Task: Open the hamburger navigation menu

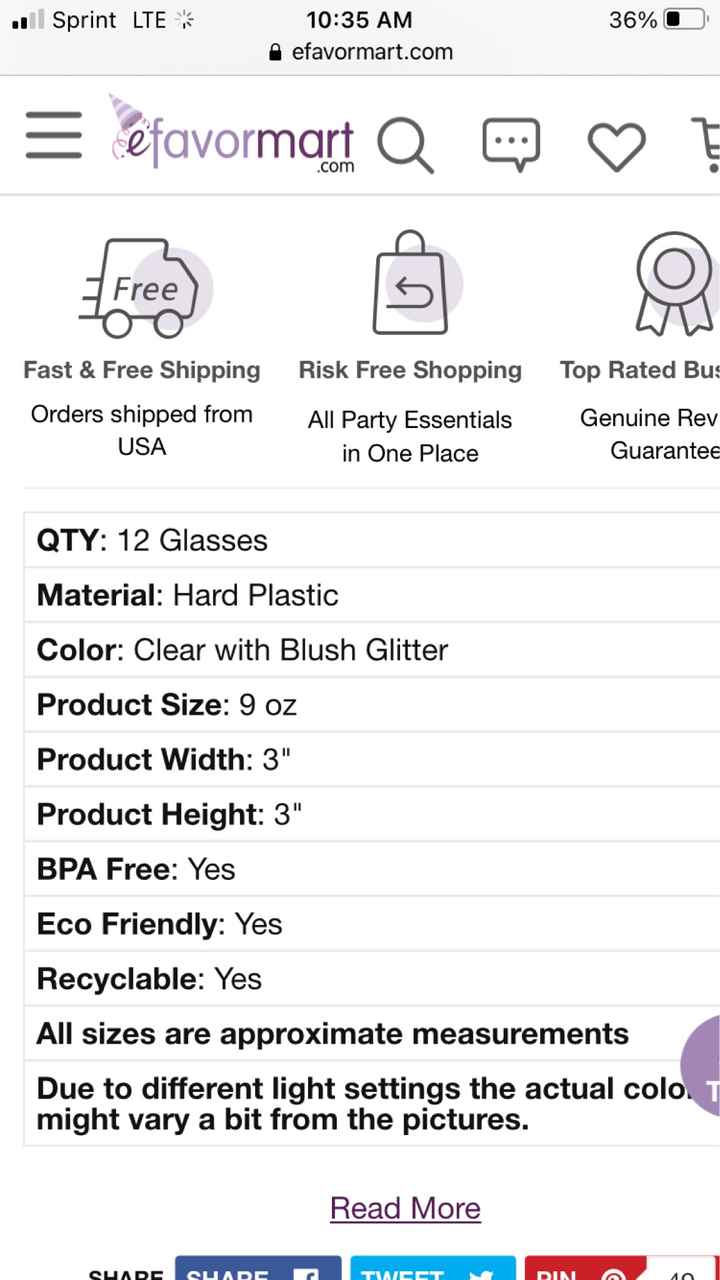Action: click(53, 135)
